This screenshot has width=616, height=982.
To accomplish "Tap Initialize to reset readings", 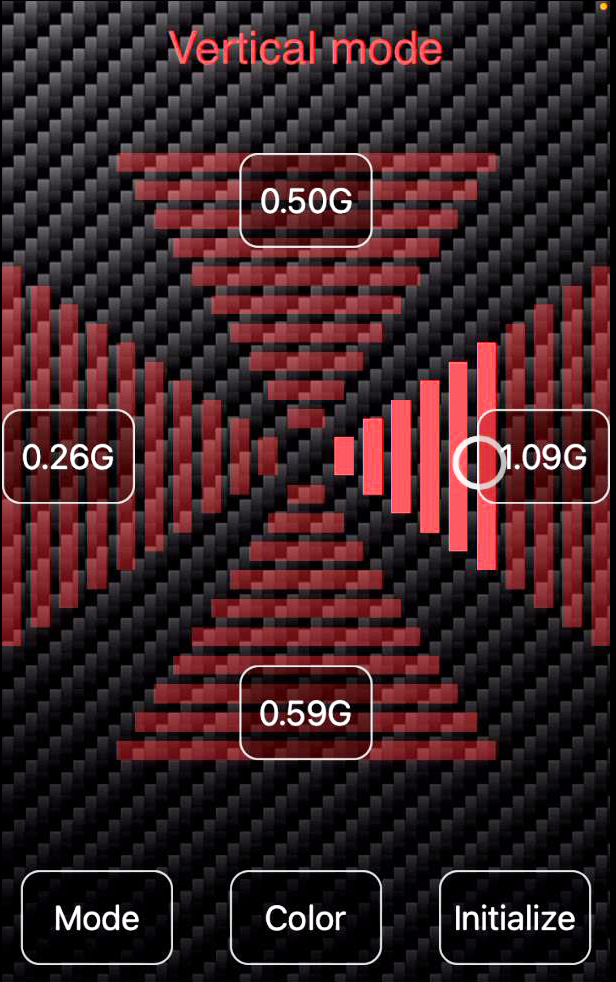I will 515,917.
